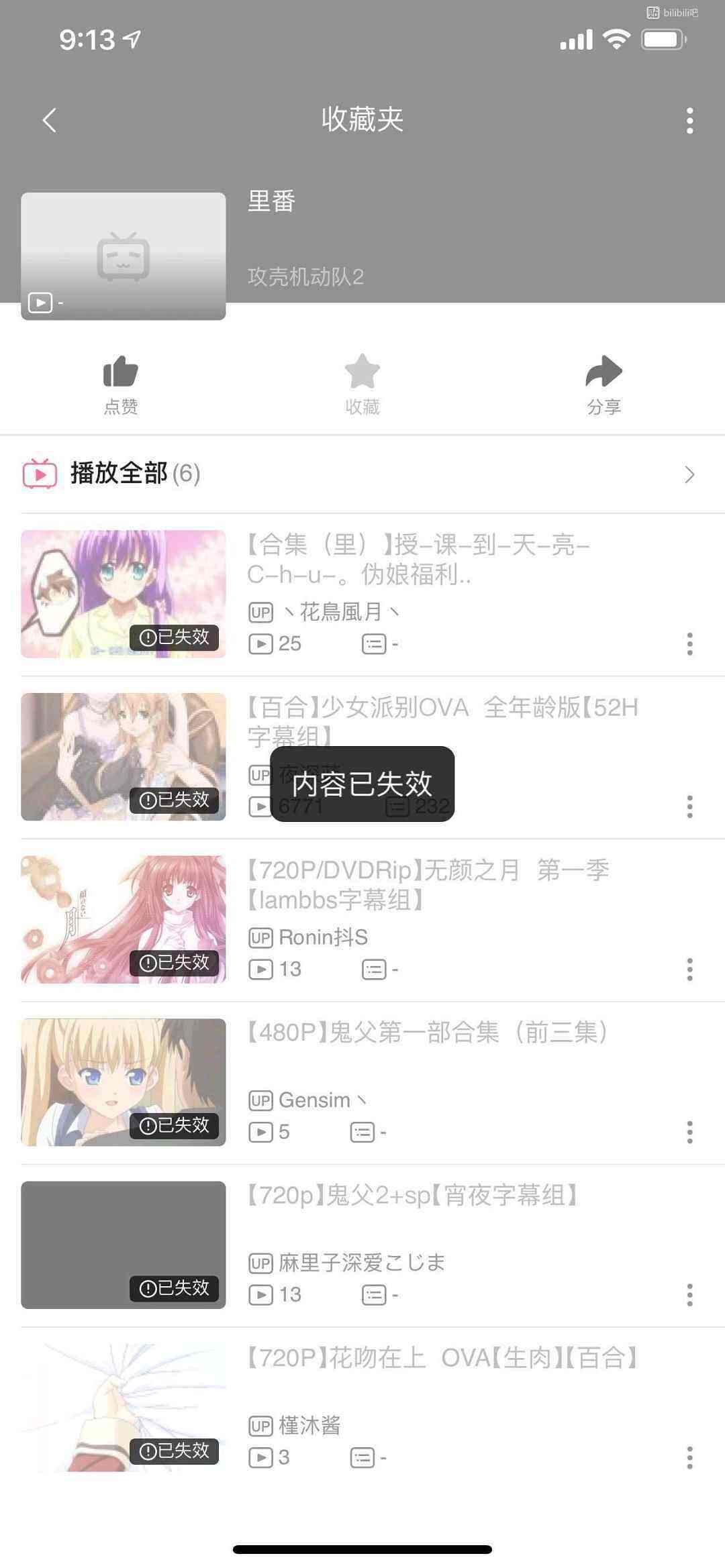Open the 伪娘福利 合集 video by 花鳥風月
This screenshot has width=725, height=1568.
tap(418, 560)
